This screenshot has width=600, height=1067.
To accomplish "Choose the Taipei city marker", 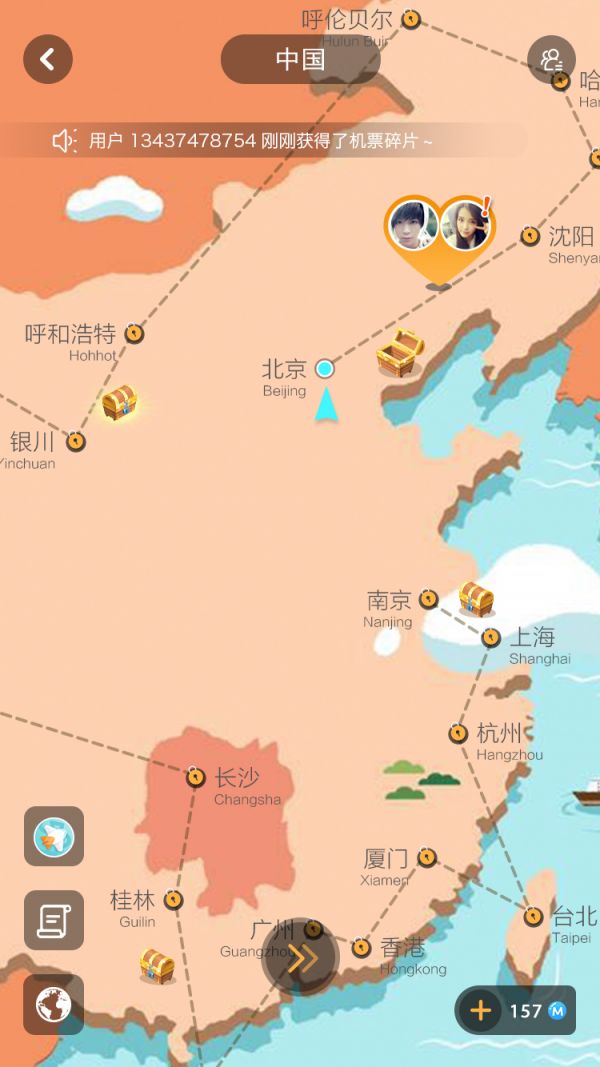I will [x=534, y=916].
